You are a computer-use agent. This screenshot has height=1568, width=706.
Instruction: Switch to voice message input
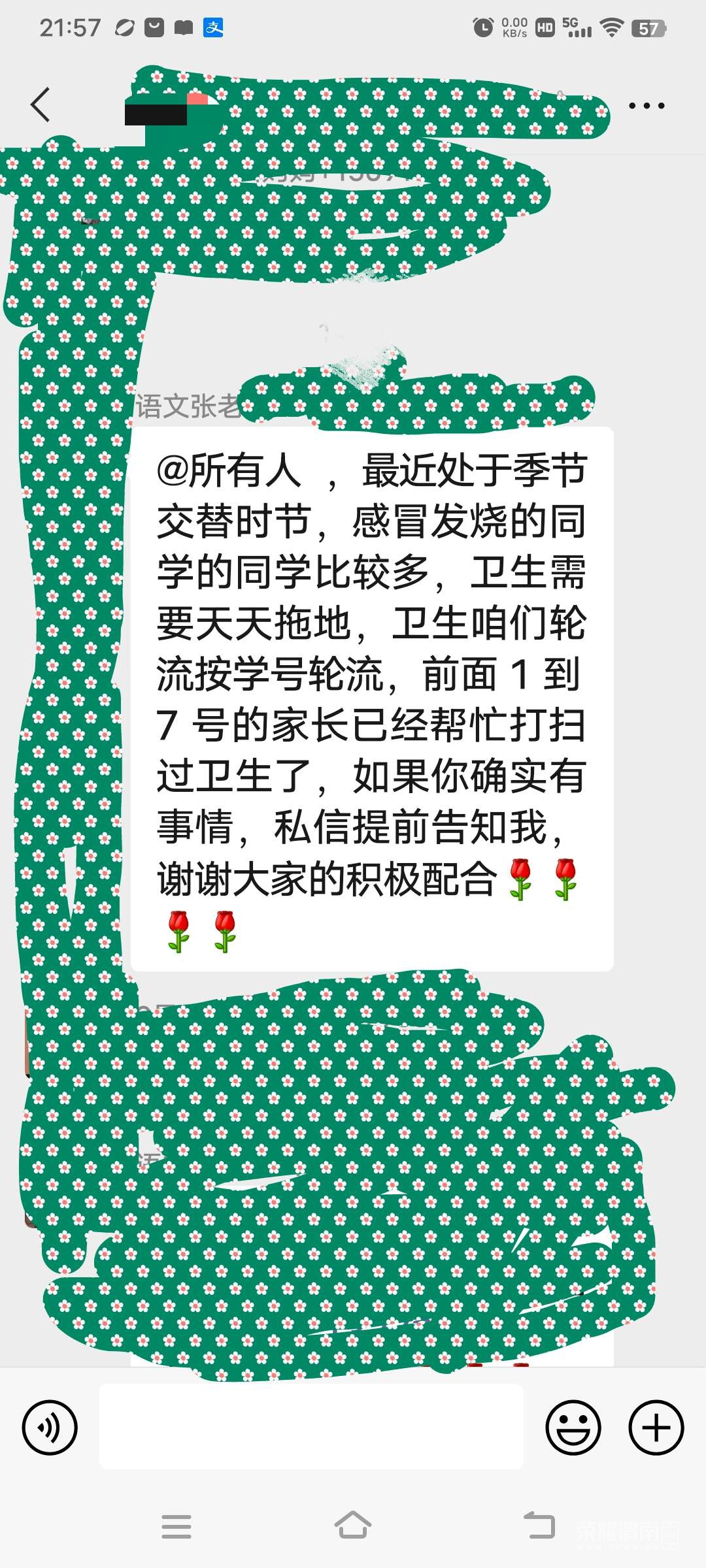coord(50,1428)
